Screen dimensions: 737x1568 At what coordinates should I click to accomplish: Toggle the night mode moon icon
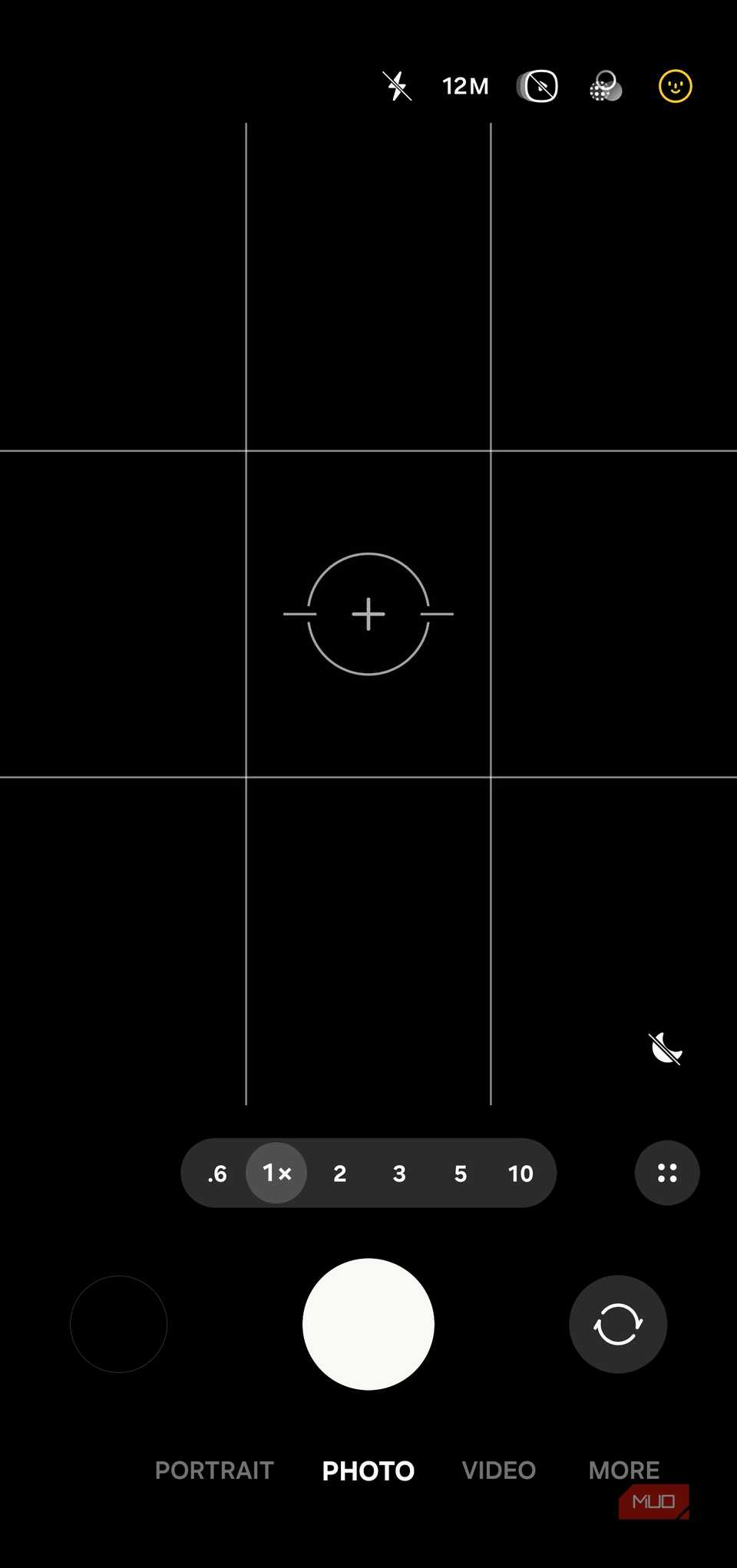pos(665,1048)
